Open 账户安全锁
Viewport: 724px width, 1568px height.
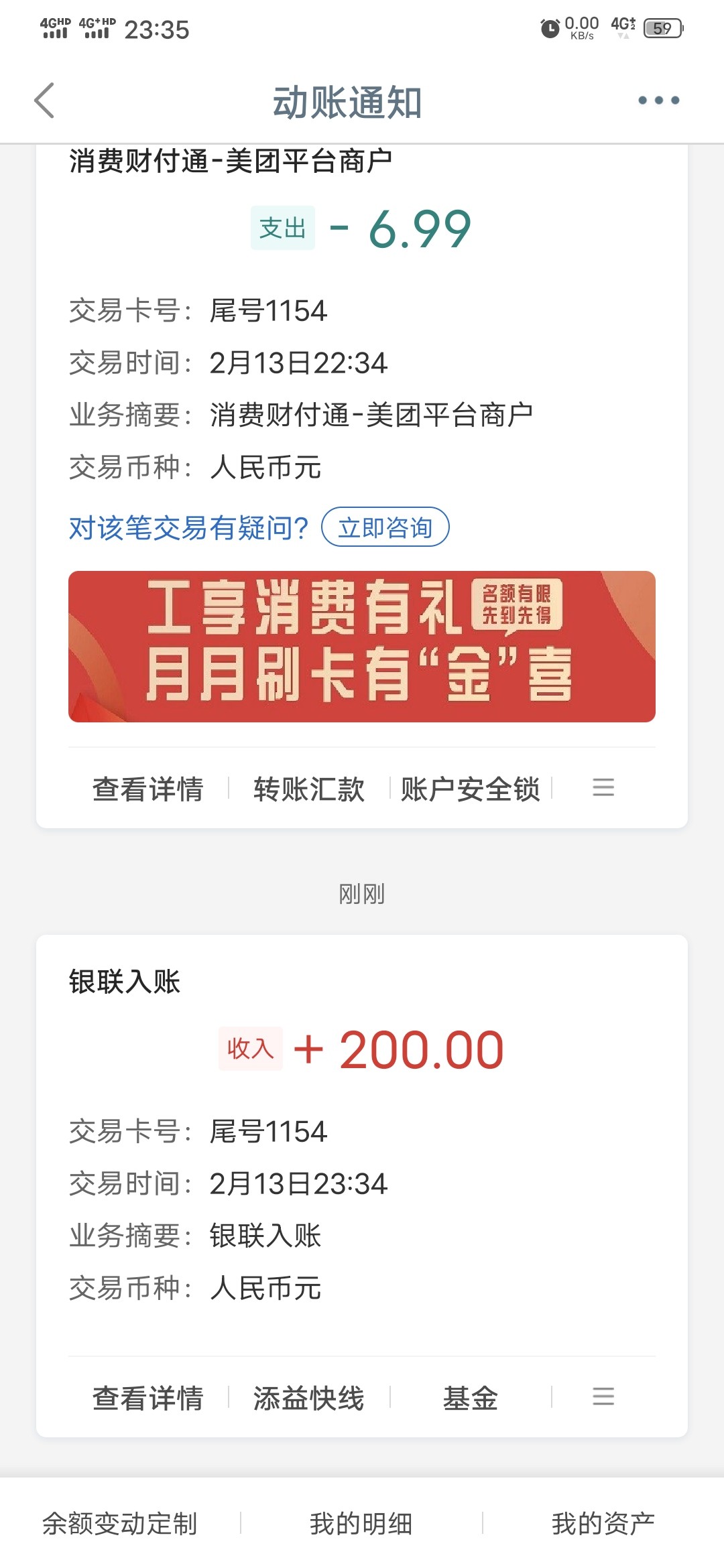470,789
